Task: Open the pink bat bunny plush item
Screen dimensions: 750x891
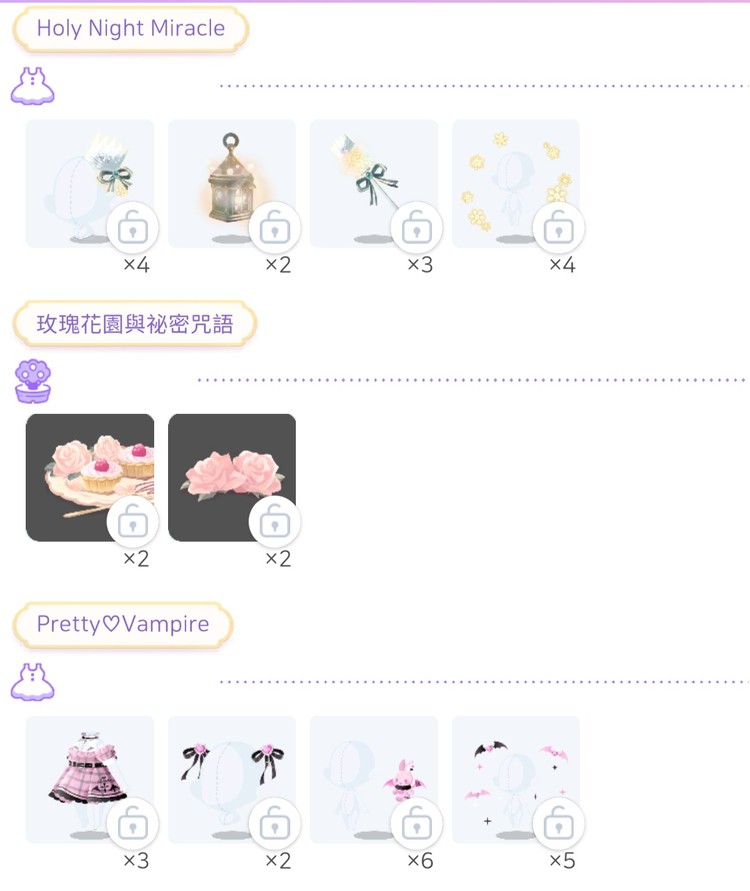Action: click(x=374, y=780)
